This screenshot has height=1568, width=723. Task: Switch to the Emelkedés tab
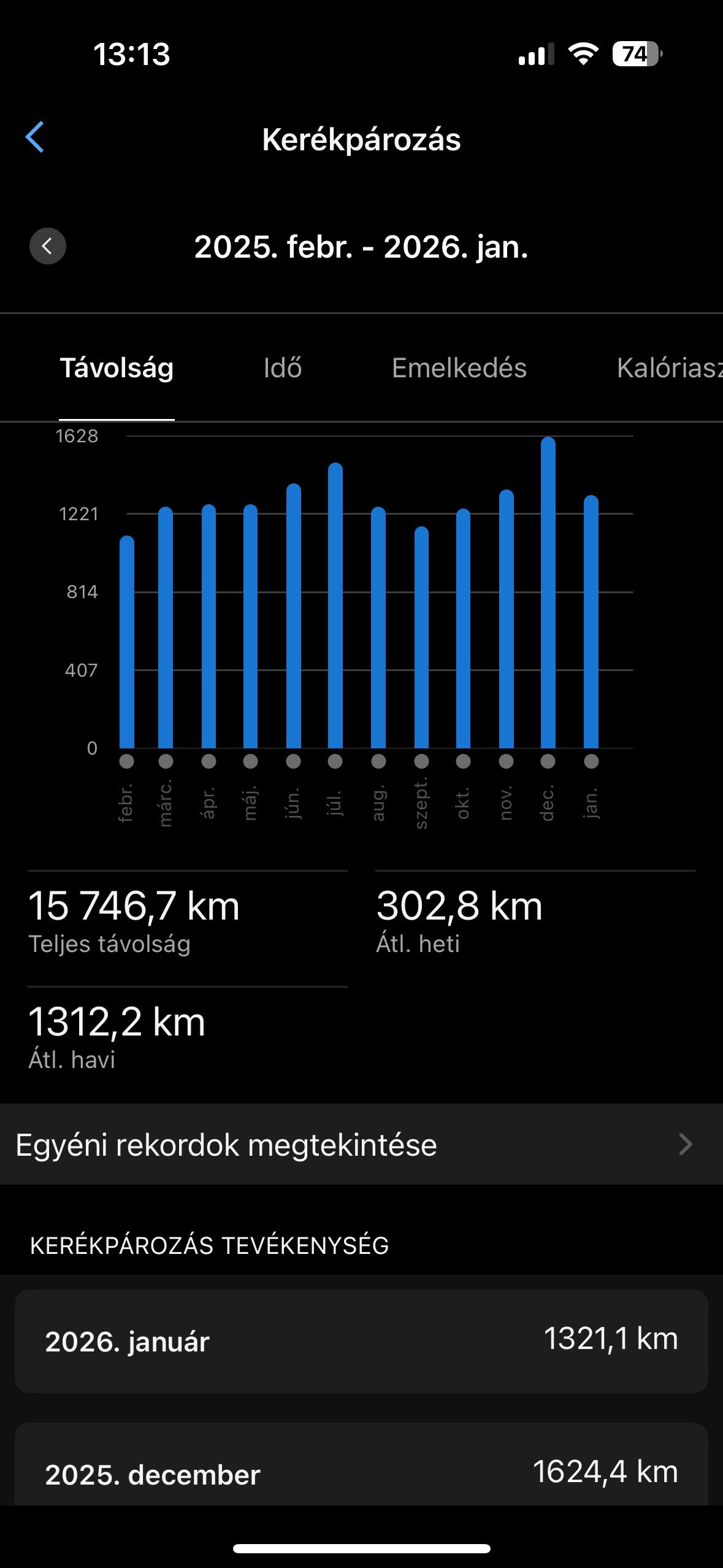pos(459,368)
